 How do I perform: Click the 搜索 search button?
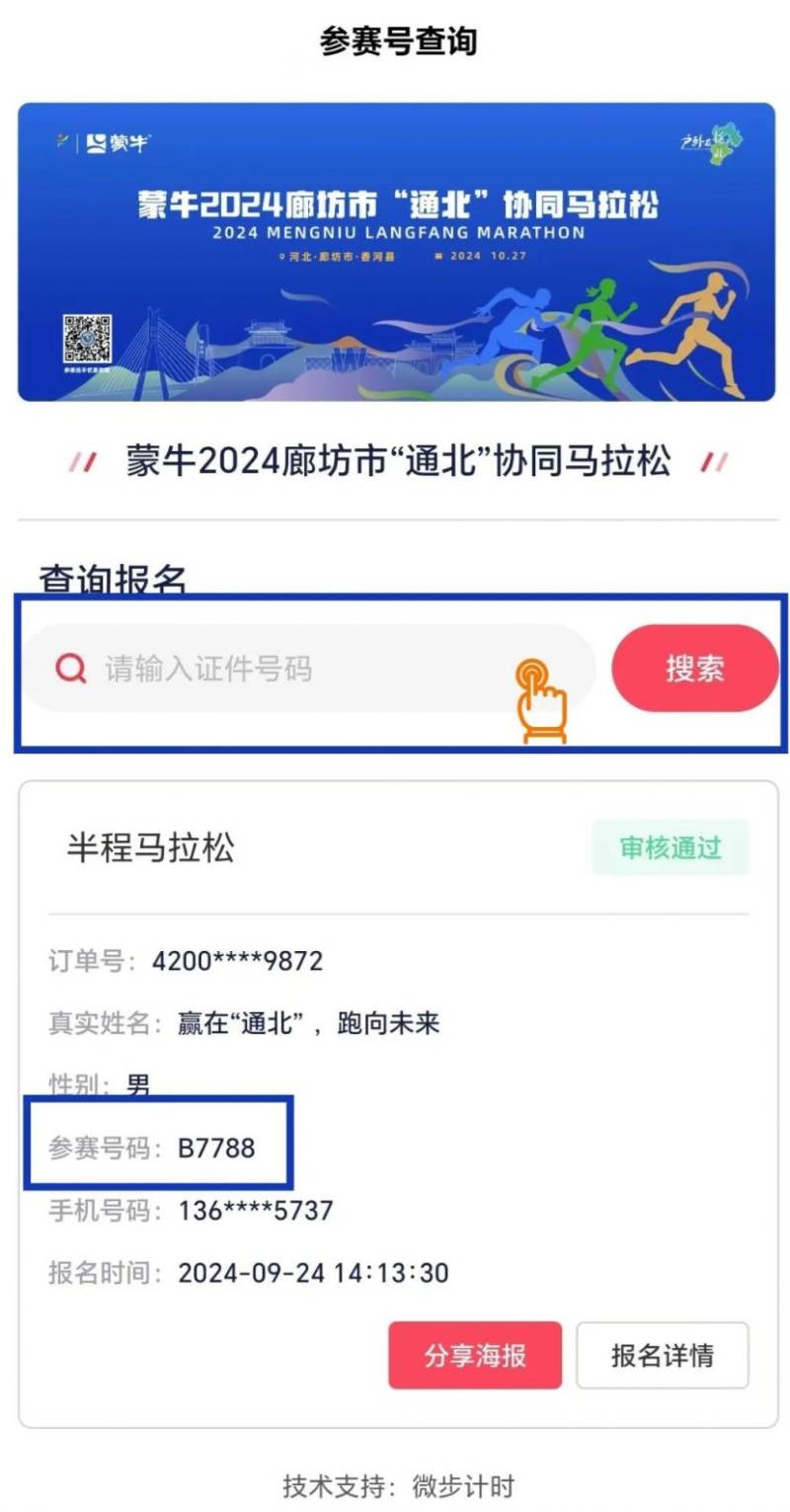pos(696,669)
